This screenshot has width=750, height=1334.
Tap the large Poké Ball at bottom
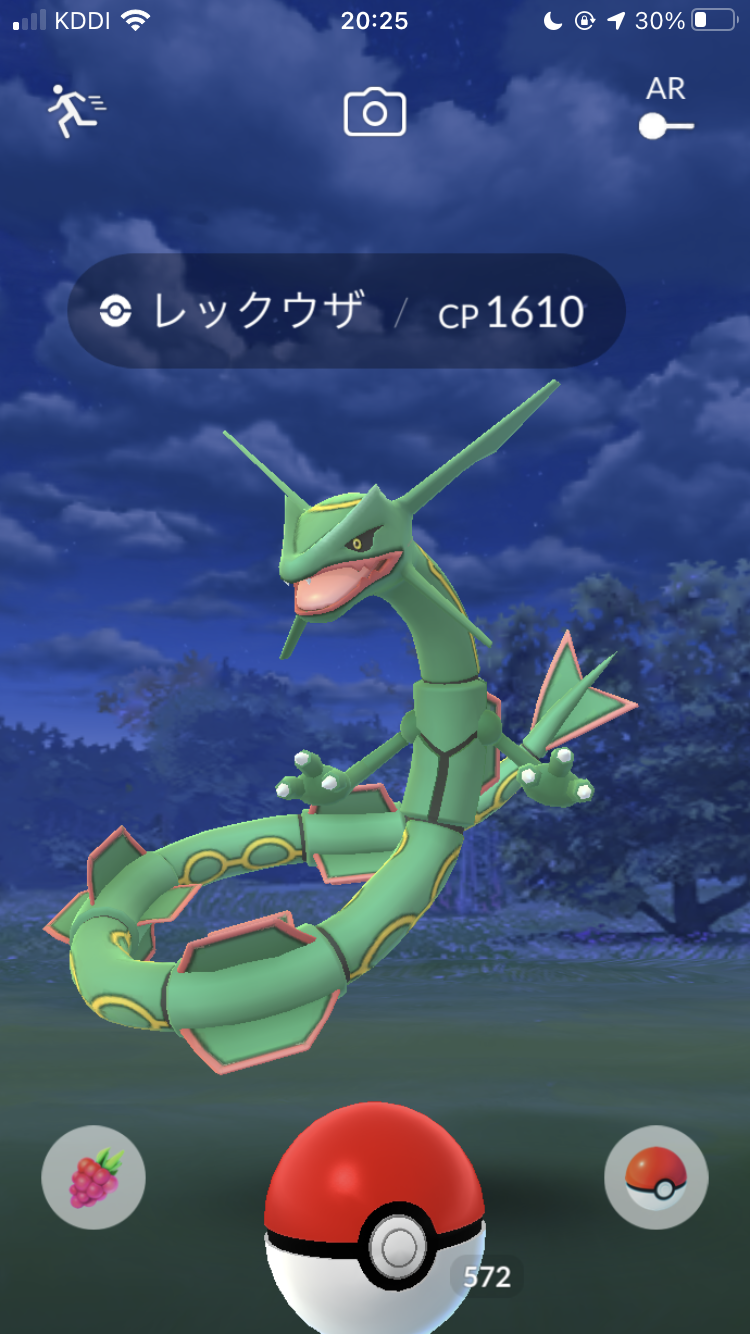375,1220
